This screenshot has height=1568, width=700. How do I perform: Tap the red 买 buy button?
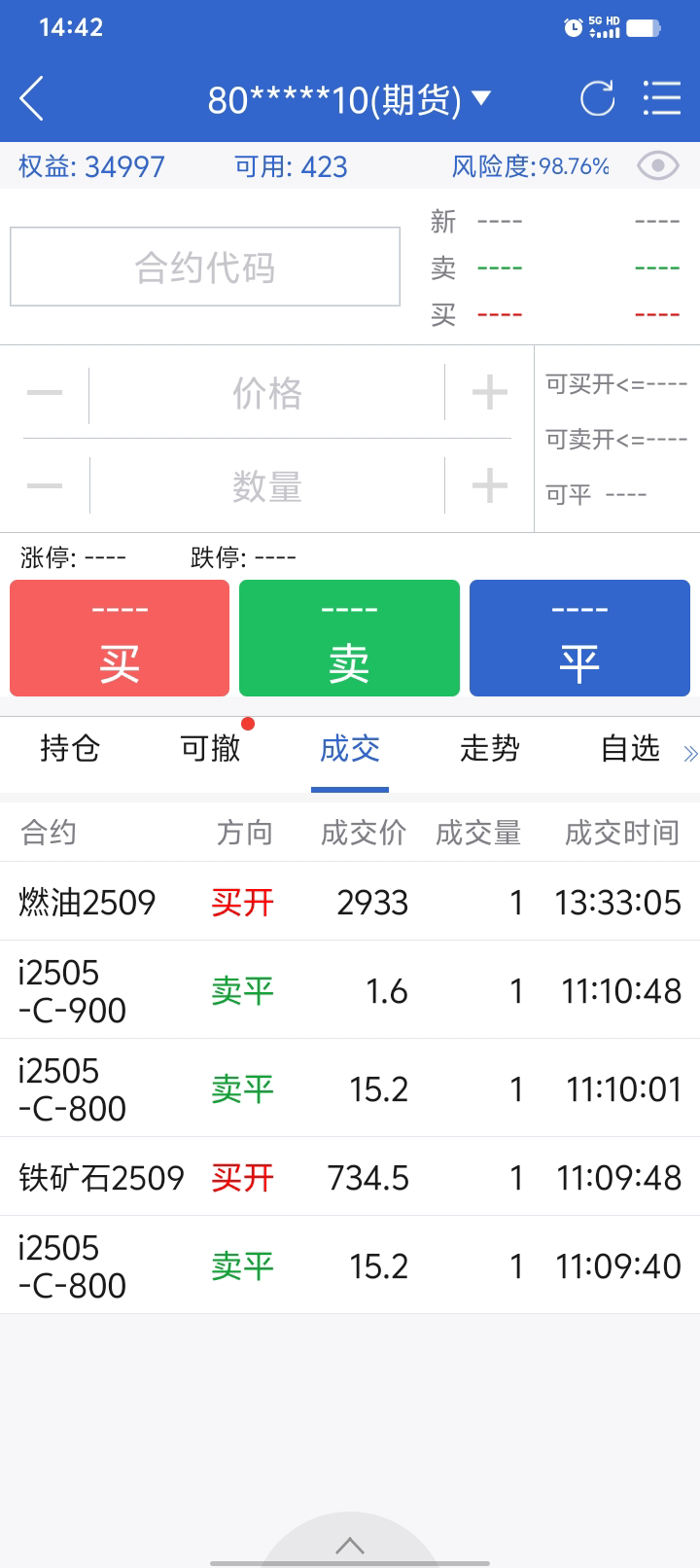tap(120, 638)
